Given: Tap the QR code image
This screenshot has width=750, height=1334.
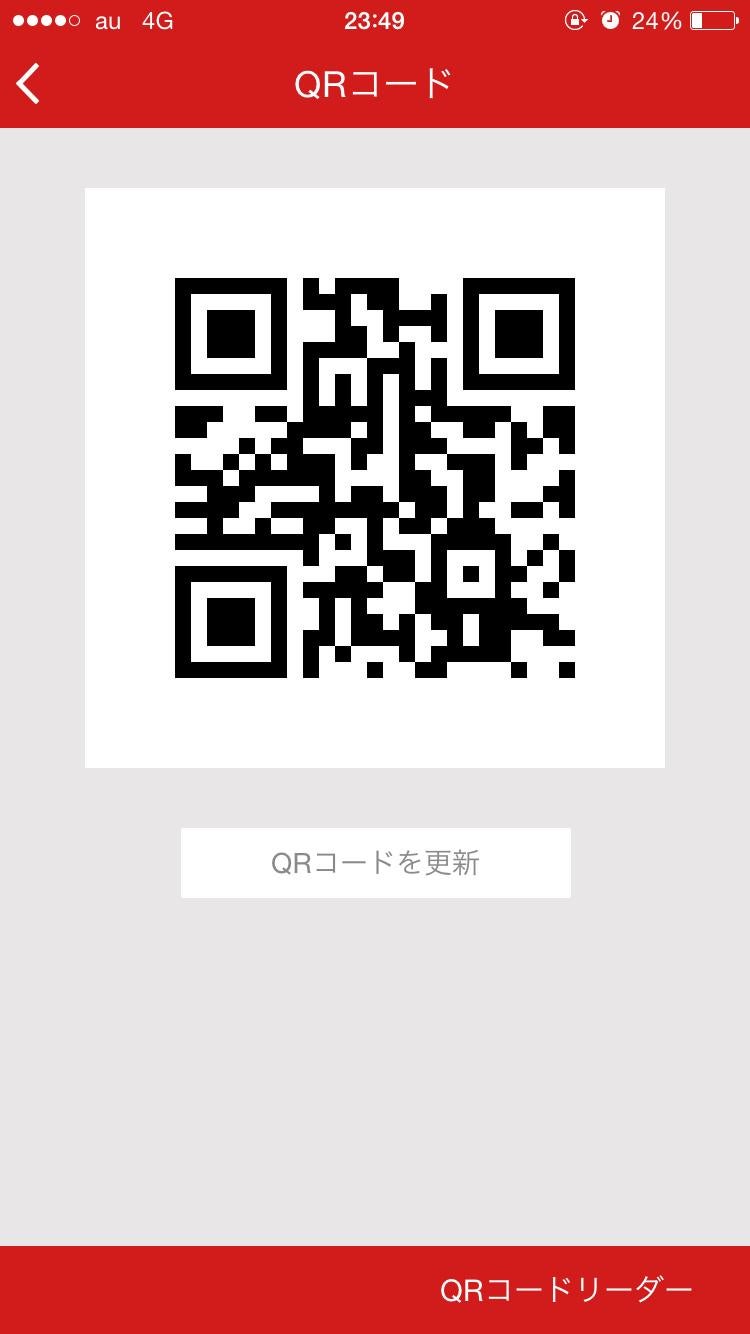Looking at the screenshot, I should coord(375,476).
